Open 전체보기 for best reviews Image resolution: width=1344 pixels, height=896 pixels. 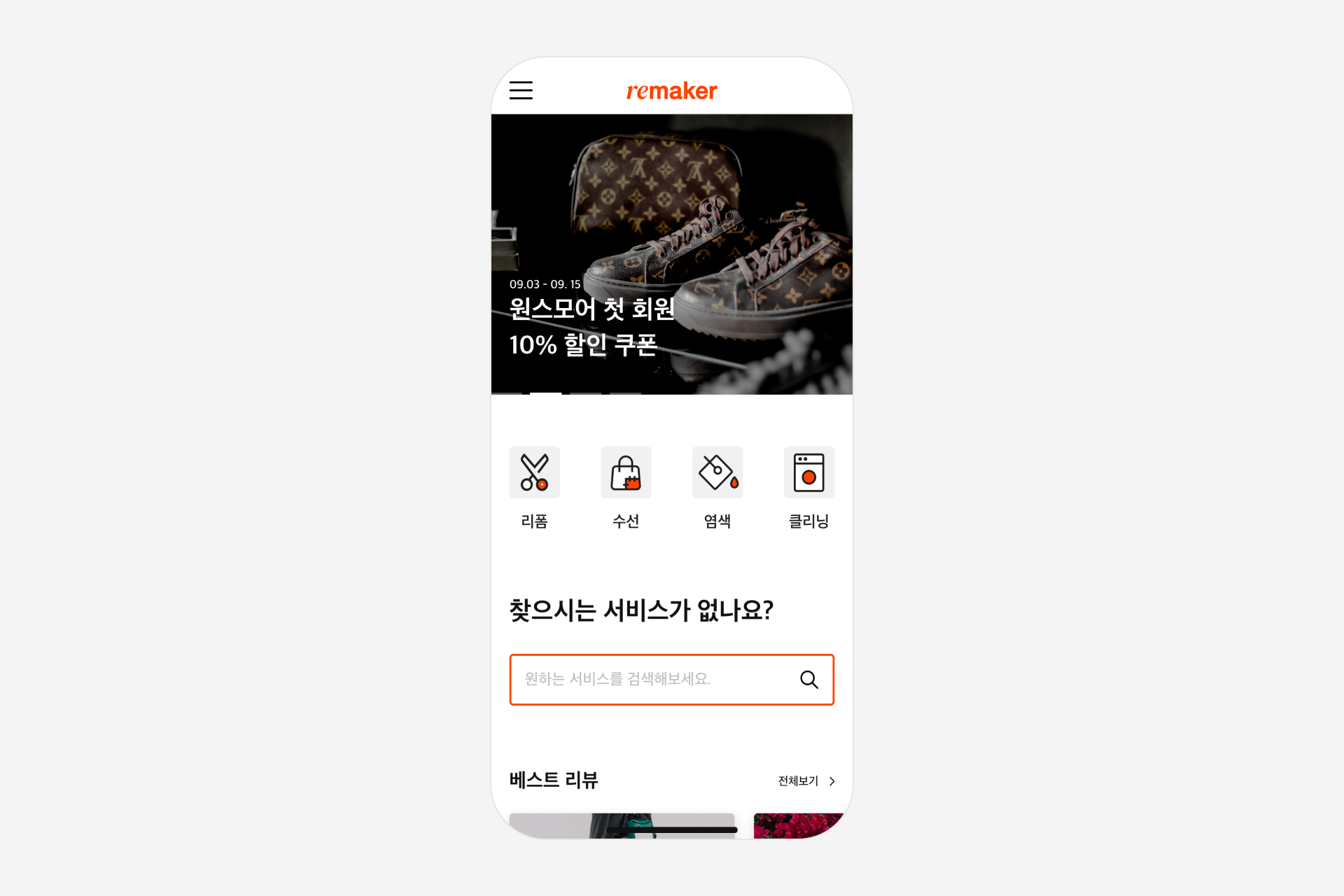tap(806, 780)
